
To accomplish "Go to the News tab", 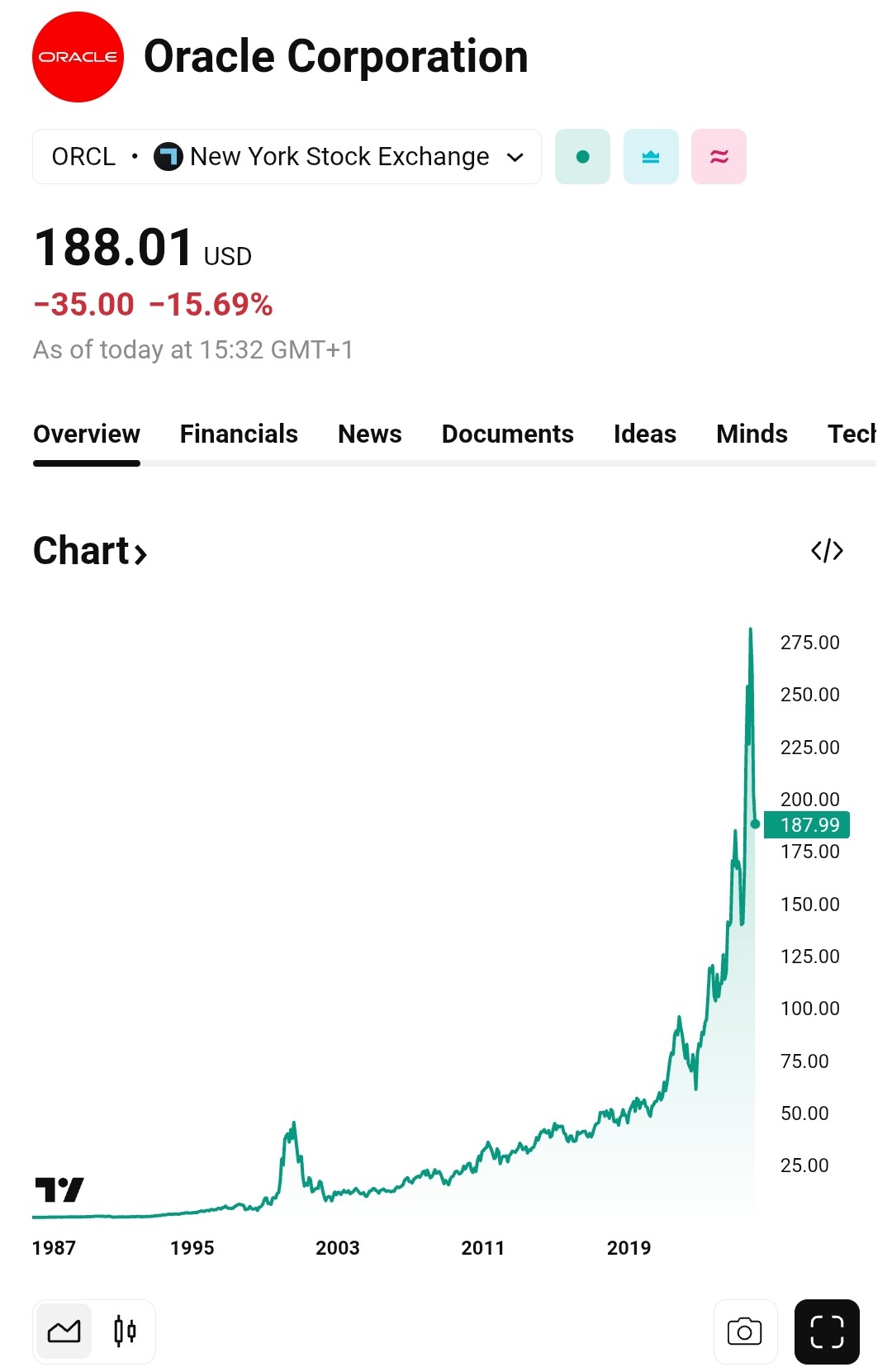I will [x=370, y=434].
